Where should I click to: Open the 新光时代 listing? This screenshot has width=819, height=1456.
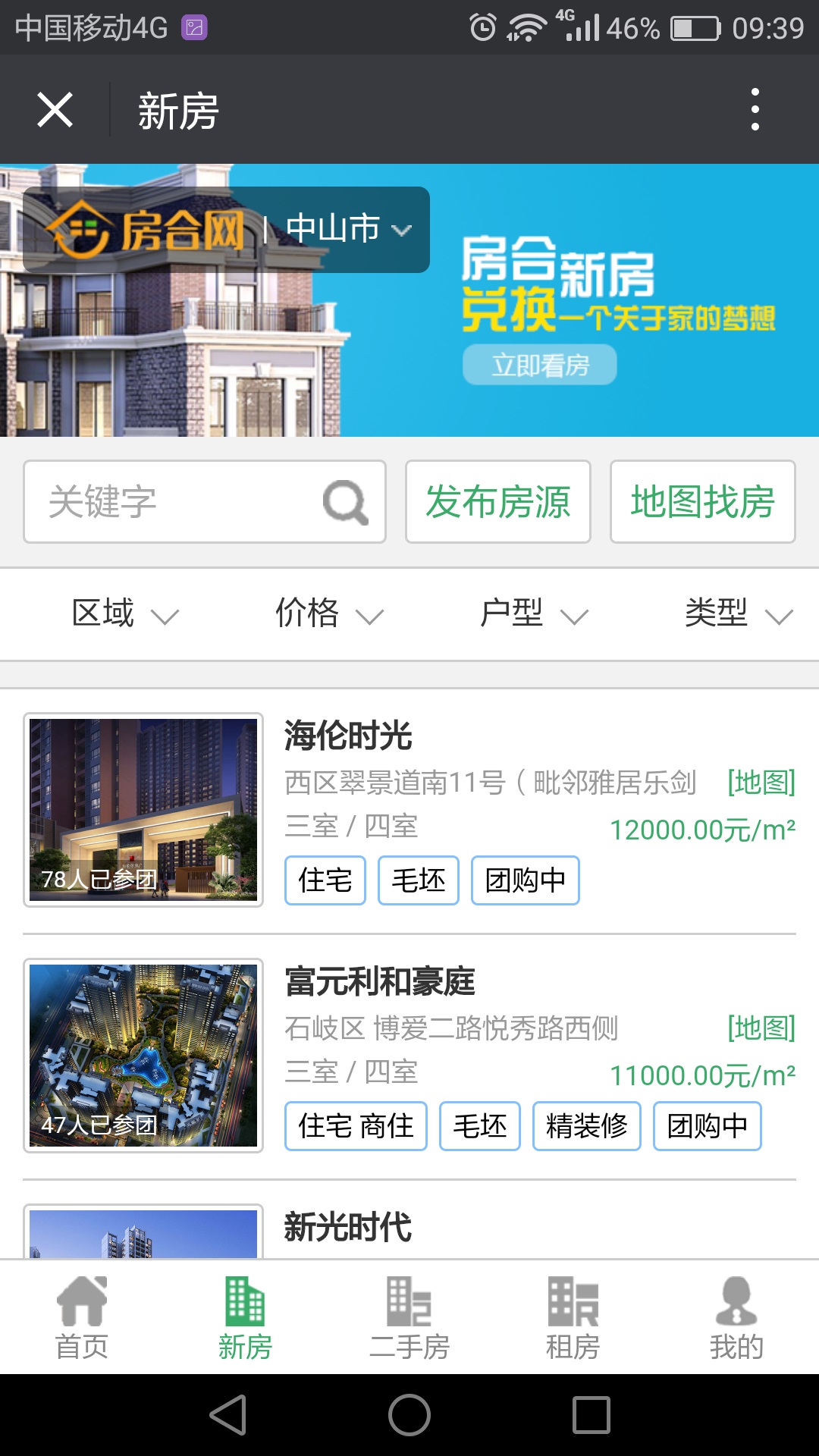pyautogui.click(x=348, y=1227)
